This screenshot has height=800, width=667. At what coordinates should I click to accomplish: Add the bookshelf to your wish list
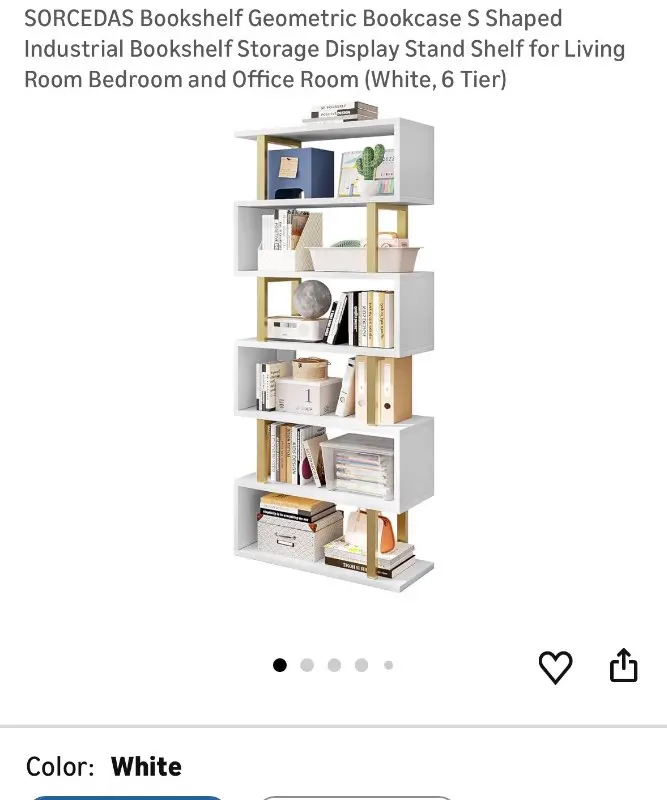pyautogui.click(x=555, y=667)
